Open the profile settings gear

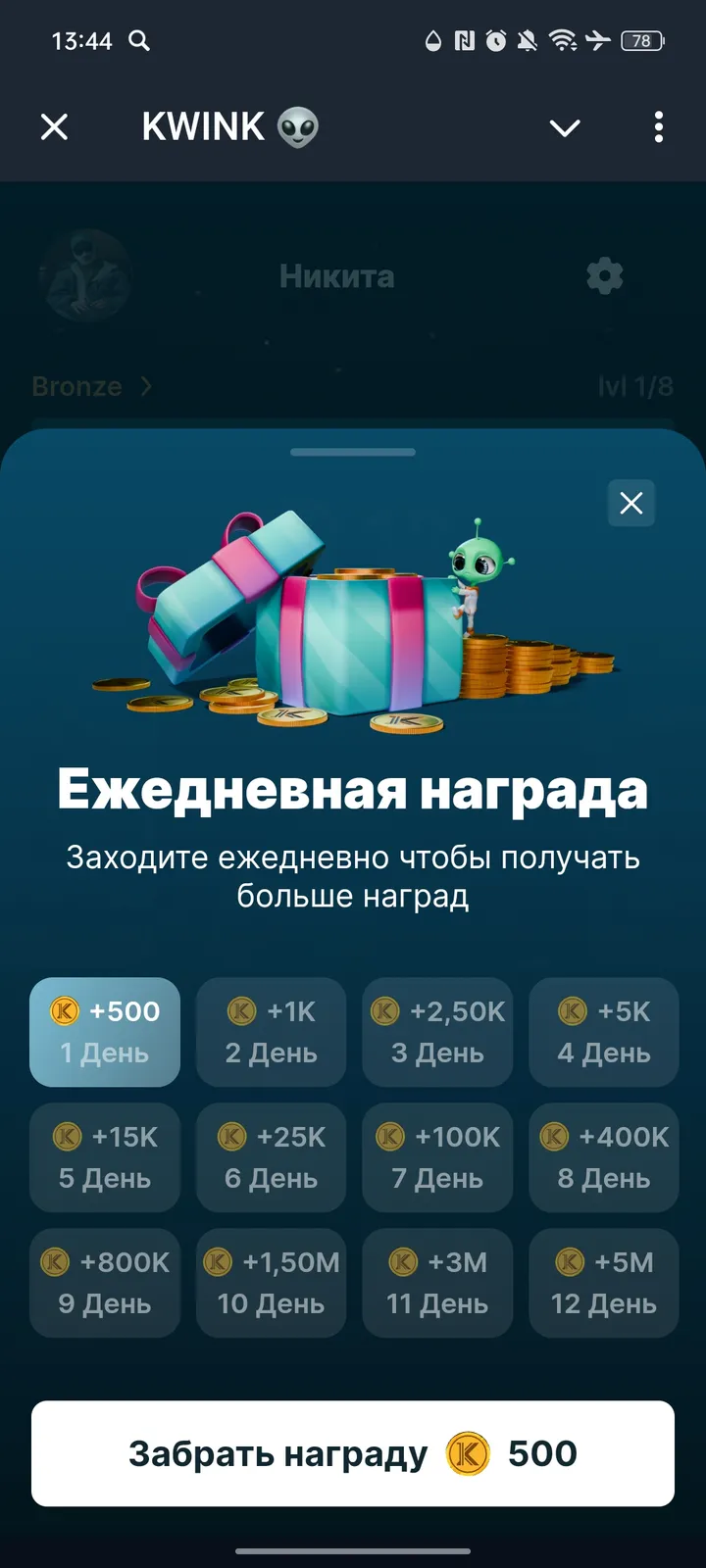click(x=604, y=275)
